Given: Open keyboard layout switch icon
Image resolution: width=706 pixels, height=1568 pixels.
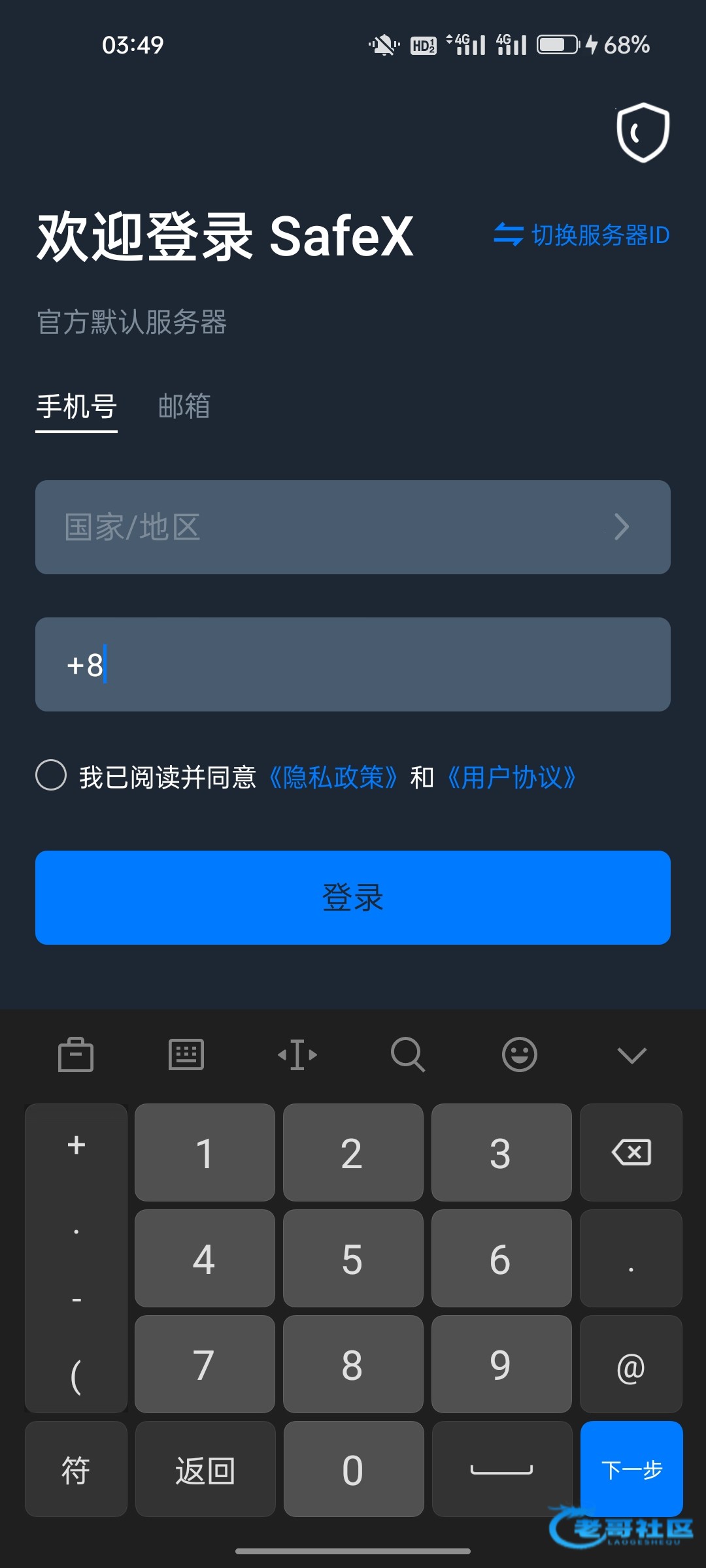Looking at the screenshot, I should click(x=186, y=1054).
